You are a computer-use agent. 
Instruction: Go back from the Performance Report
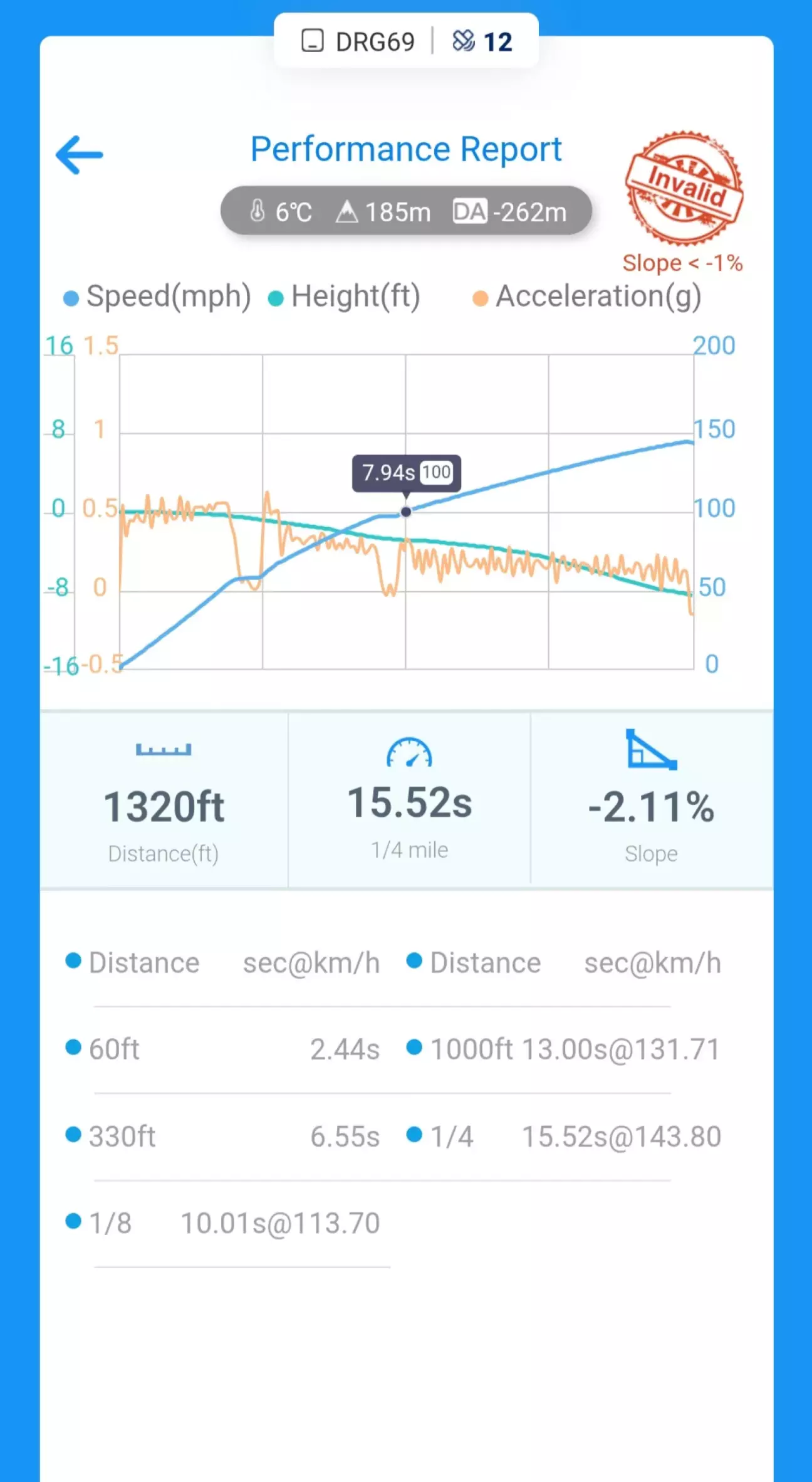point(80,154)
